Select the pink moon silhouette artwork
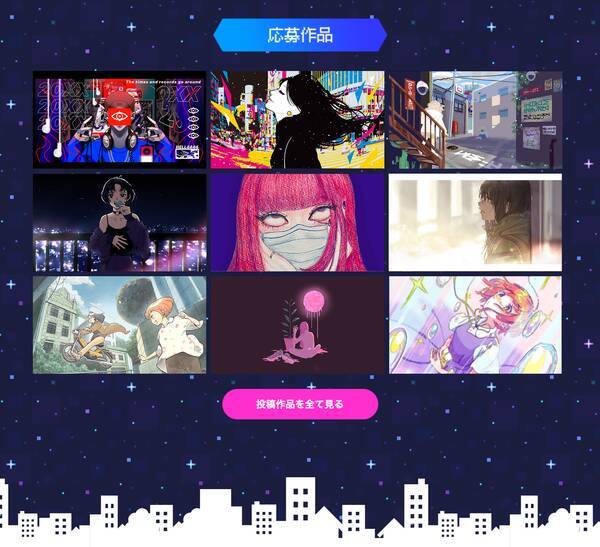 [x=297, y=325]
